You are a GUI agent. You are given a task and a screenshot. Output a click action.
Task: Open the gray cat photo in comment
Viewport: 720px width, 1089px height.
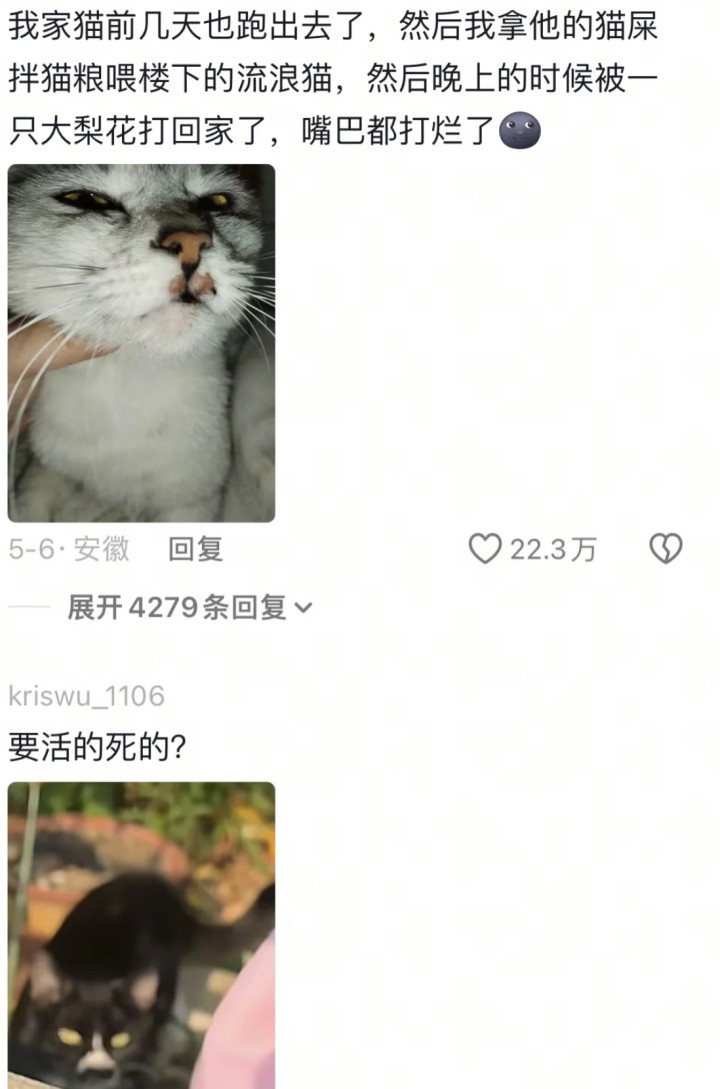coord(141,343)
